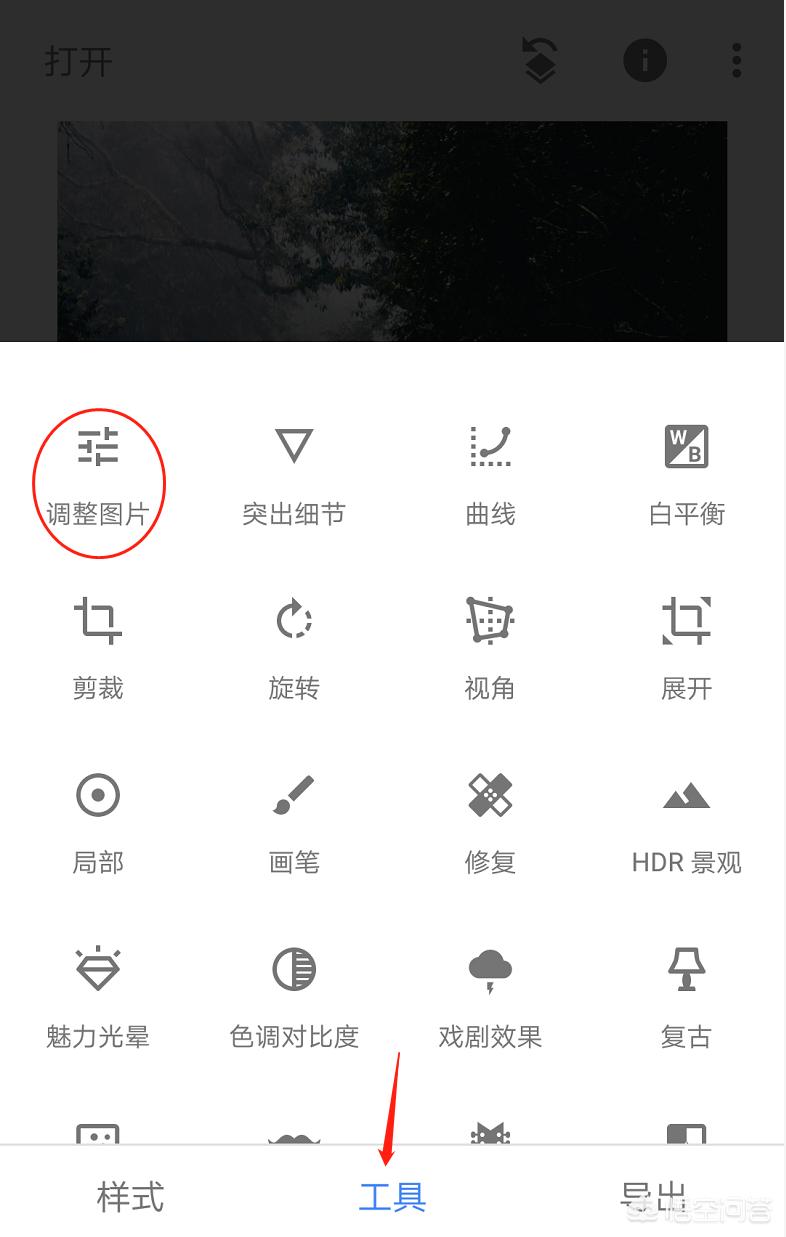786x1237 pixels.
Task: Open the 色调对比度 (Tonal Contrast) tool
Action: [x=293, y=995]
